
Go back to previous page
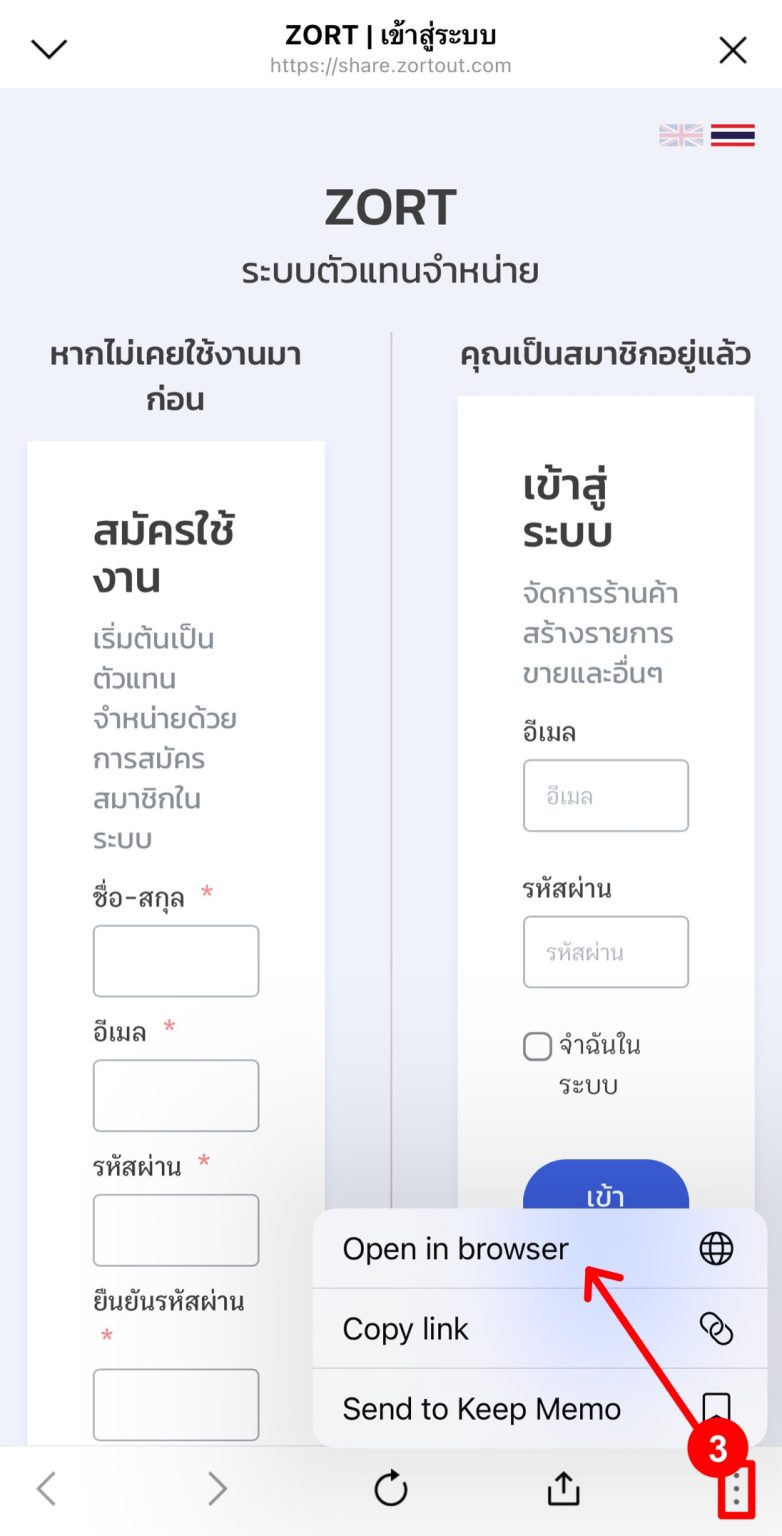[46, 1489]
